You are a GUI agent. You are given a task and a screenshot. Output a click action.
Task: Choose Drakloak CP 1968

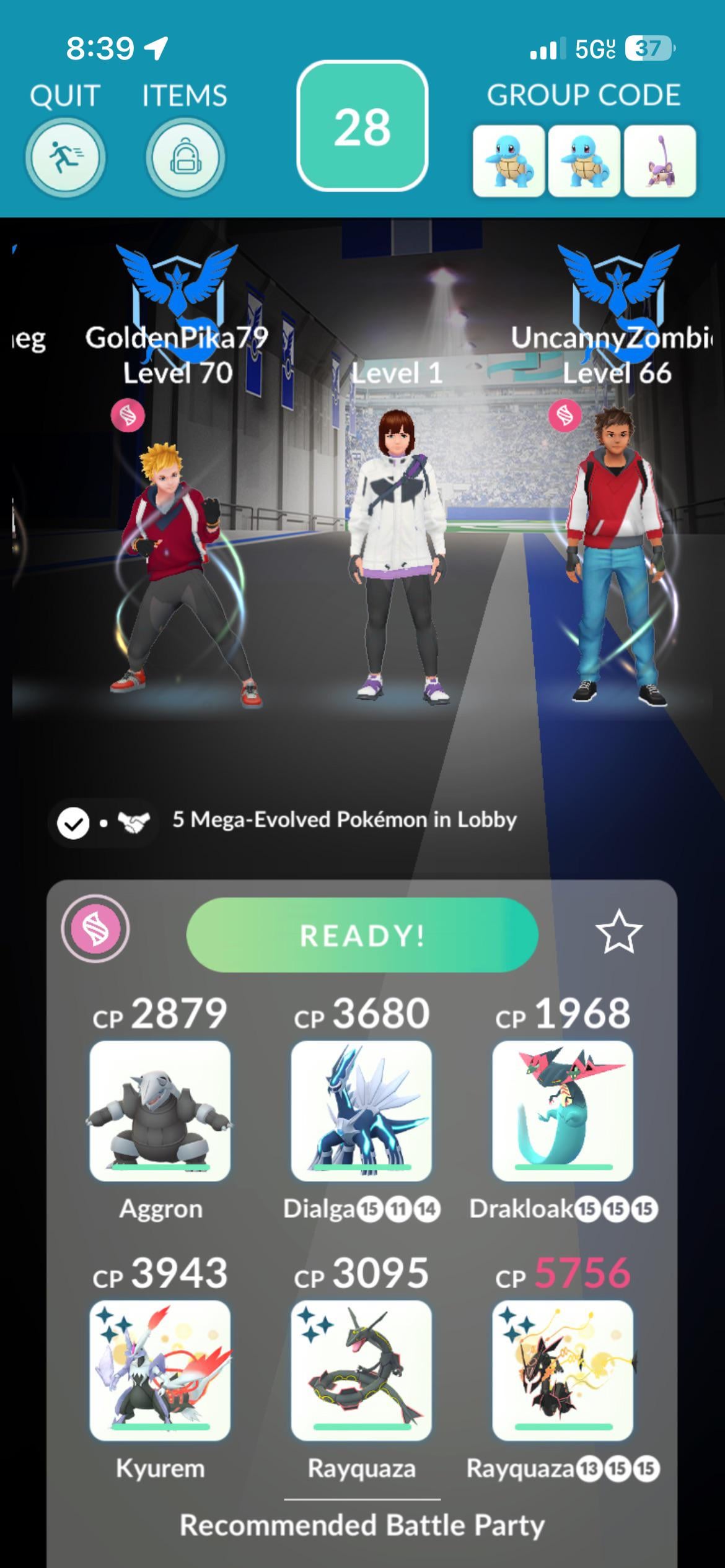coord(562,1111)
